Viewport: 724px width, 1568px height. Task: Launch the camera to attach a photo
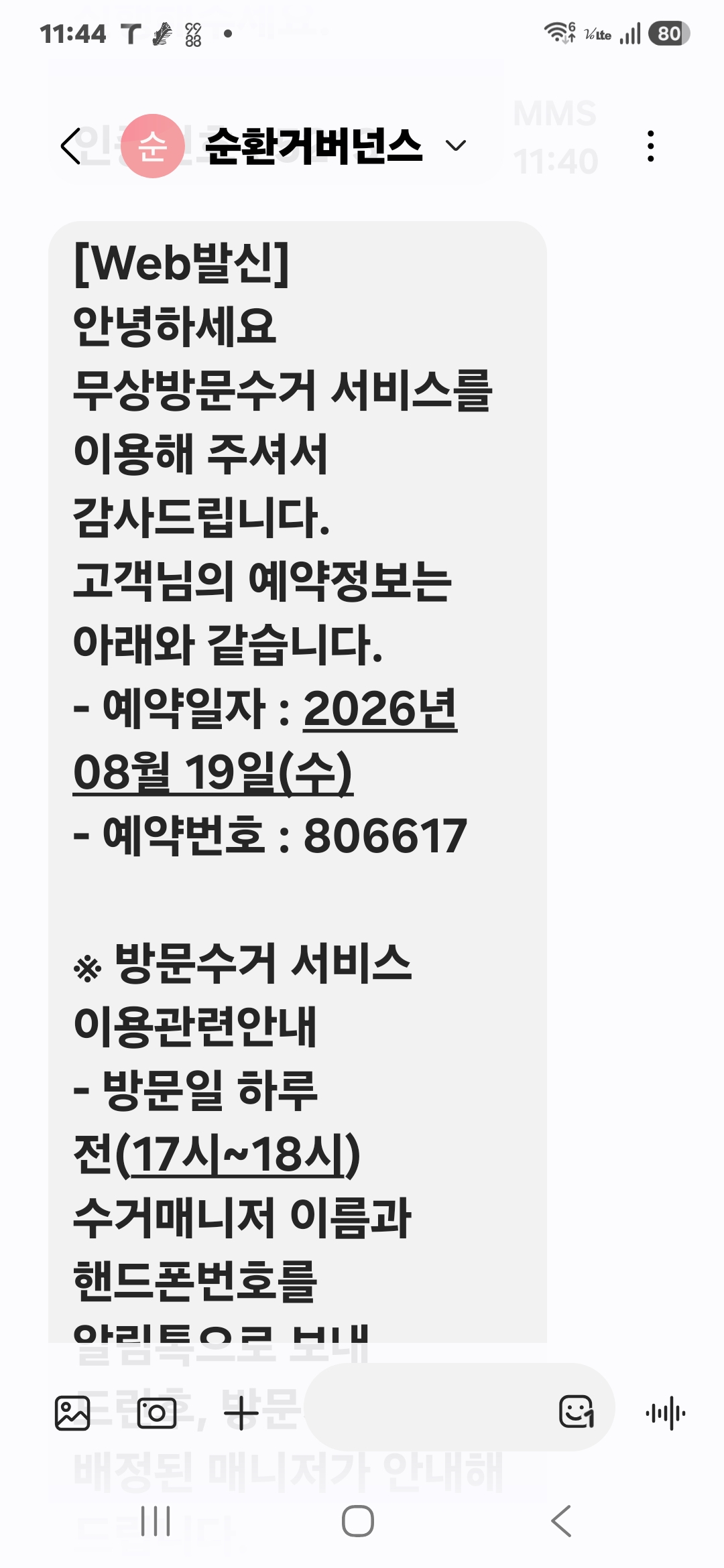[156, 1413]
